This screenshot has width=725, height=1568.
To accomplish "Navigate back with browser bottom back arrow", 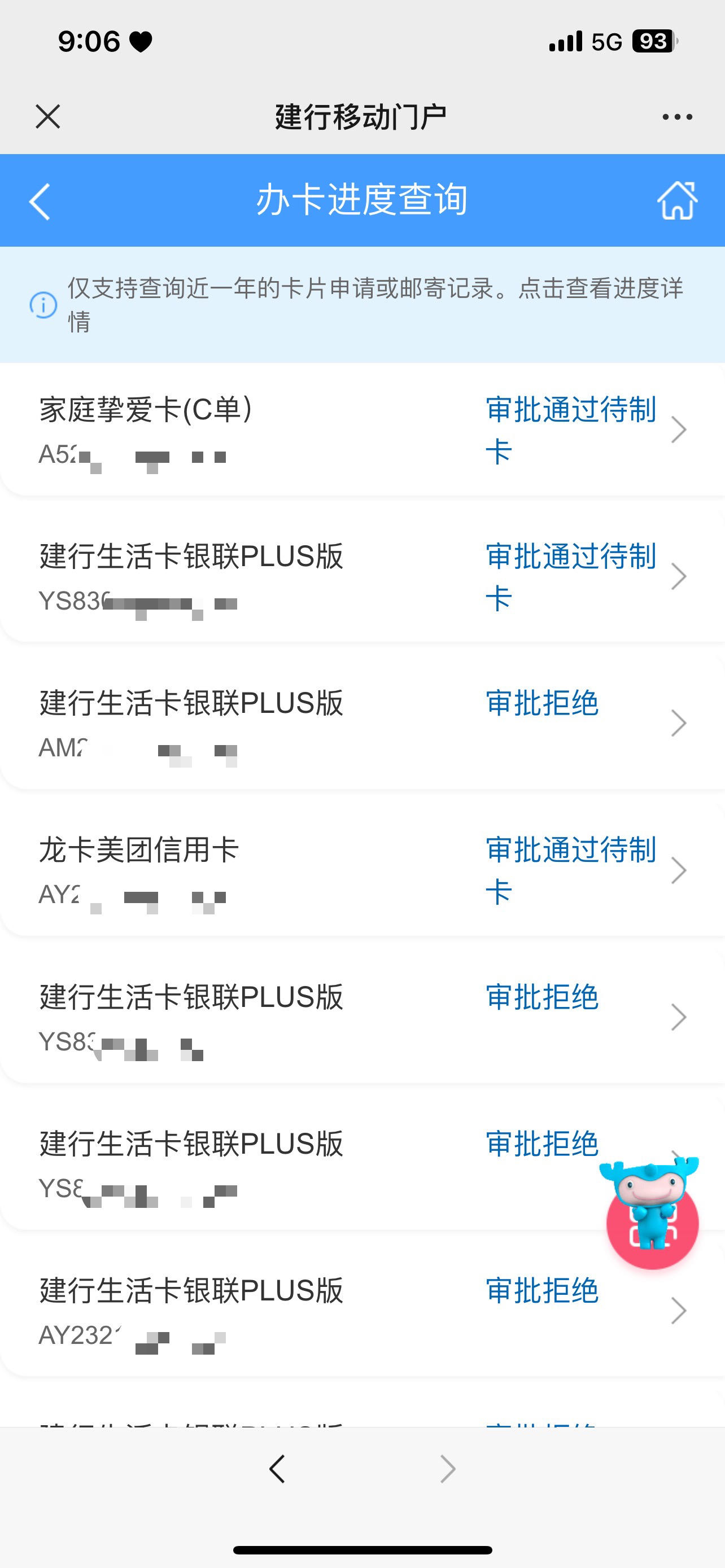I will pyautogui.click(x=277, y=1469).
